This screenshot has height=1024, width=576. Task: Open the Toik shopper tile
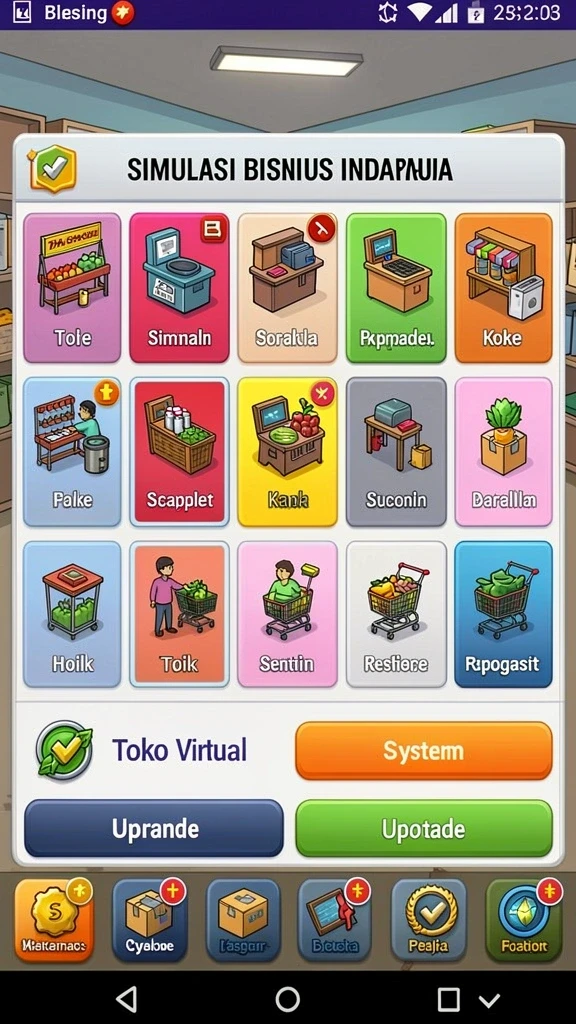coord(180,615)
